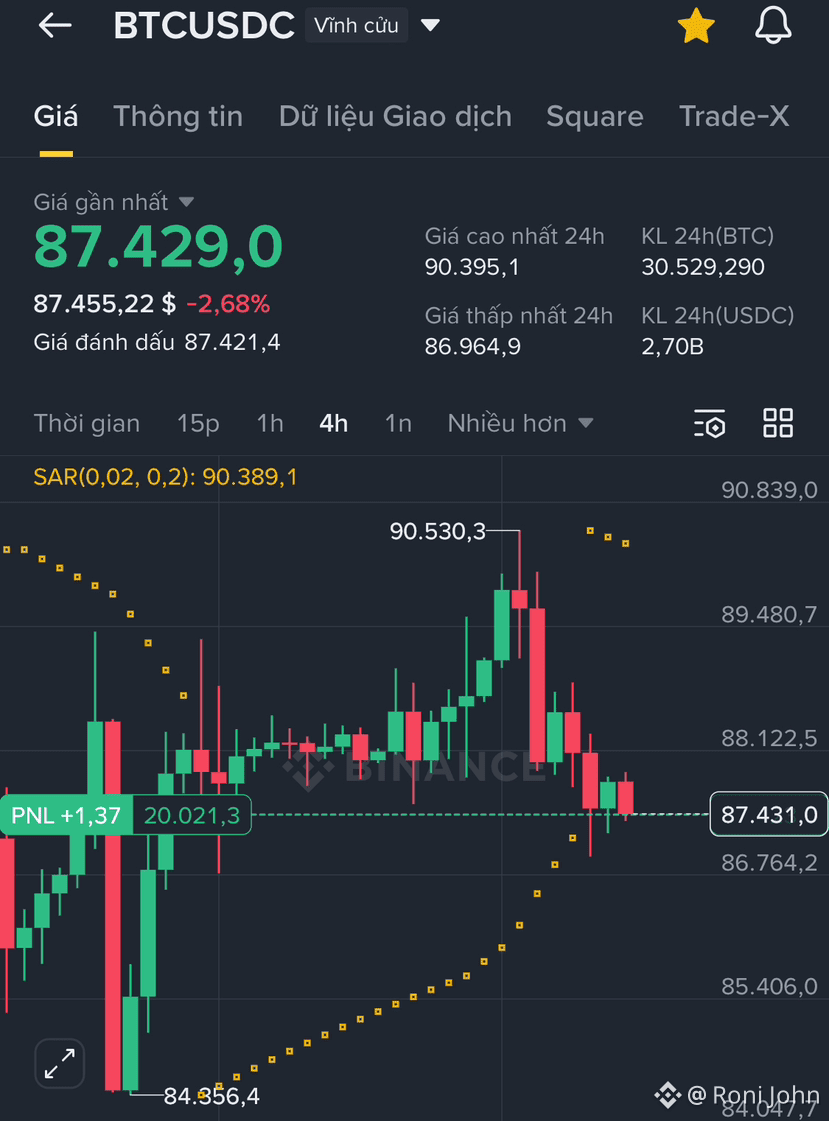Enable the 1n daily timeframe
829x1121 pixels.
point(397,423)
